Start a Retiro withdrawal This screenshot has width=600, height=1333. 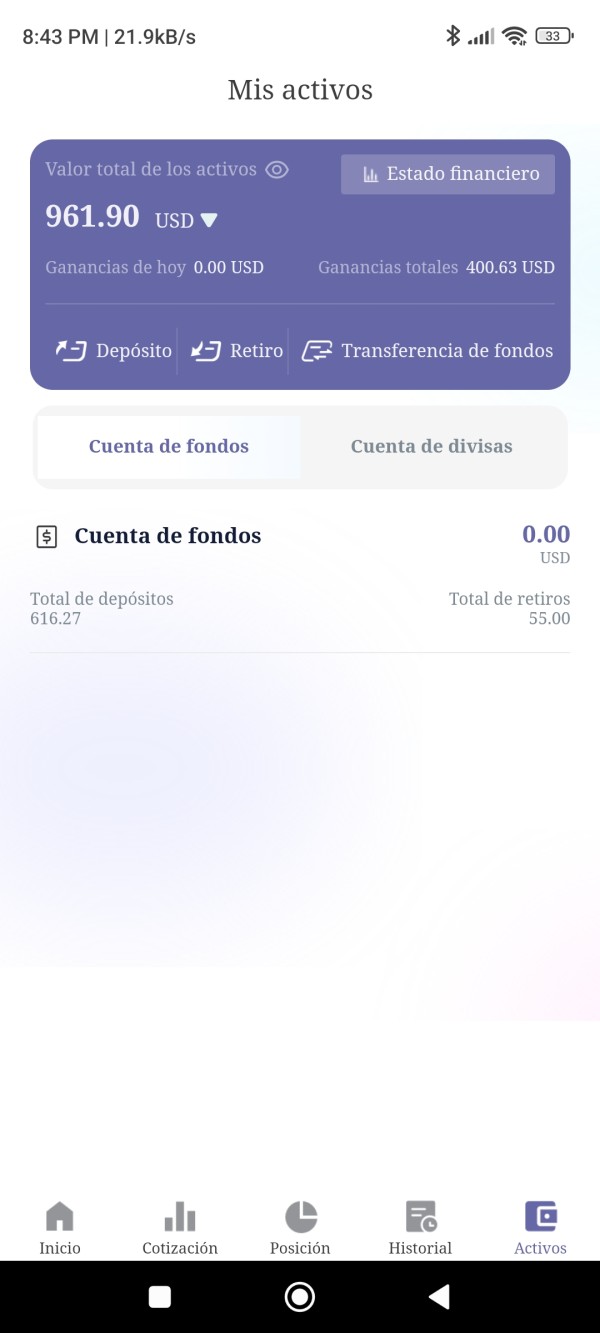coord(237,351)
